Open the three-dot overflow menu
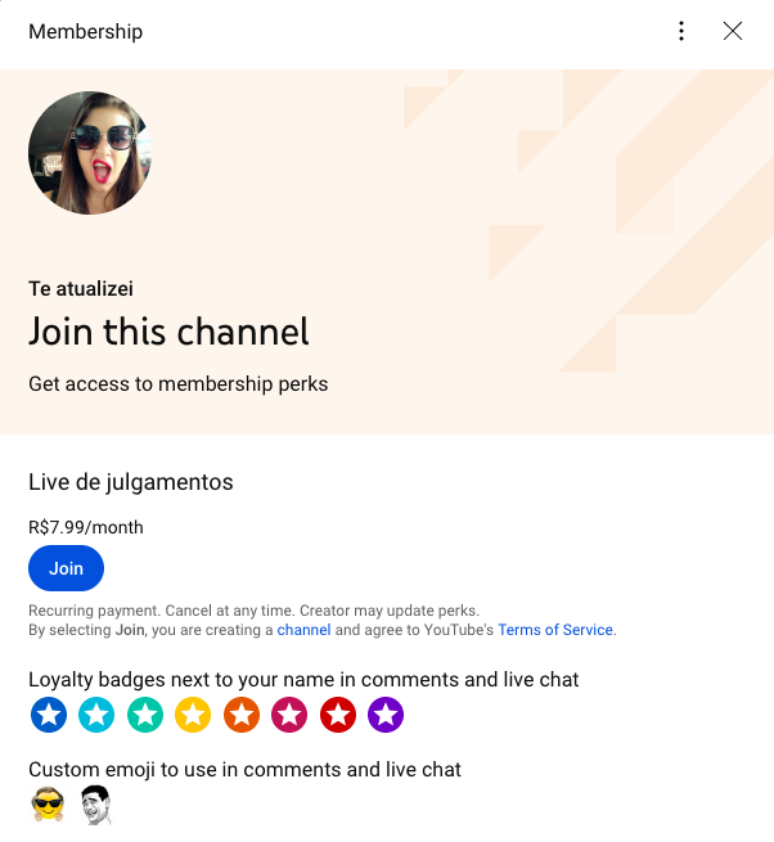Image resolution: width=774 pixels, height=842 pixels. coord(681,31)
